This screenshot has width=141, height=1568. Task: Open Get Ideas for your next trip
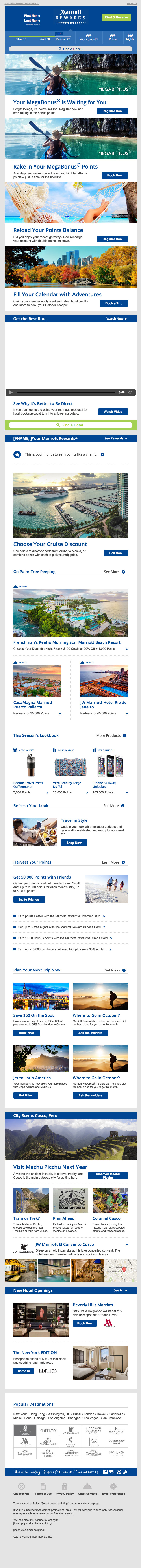(115, 970)
